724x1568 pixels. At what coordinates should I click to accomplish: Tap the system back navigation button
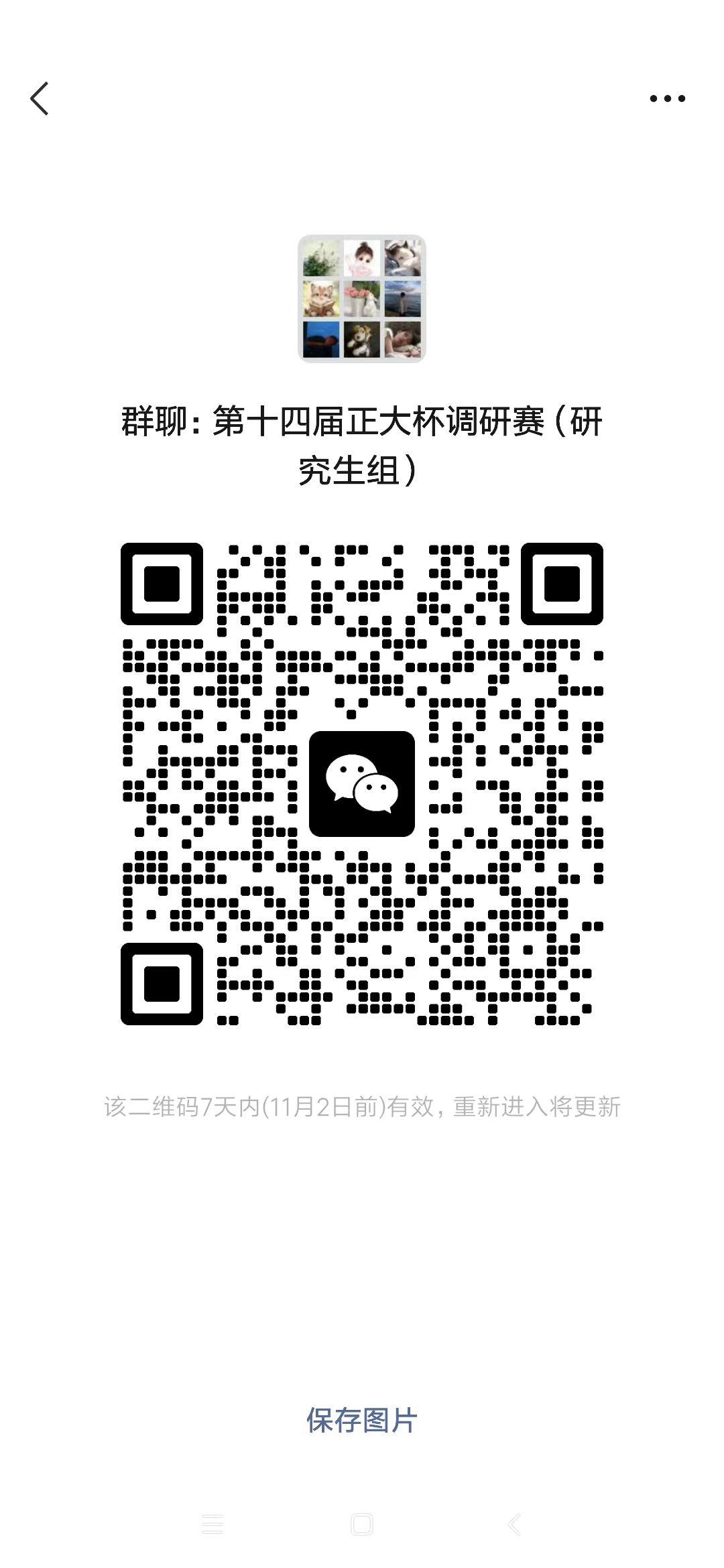[x=514, y=1525]
